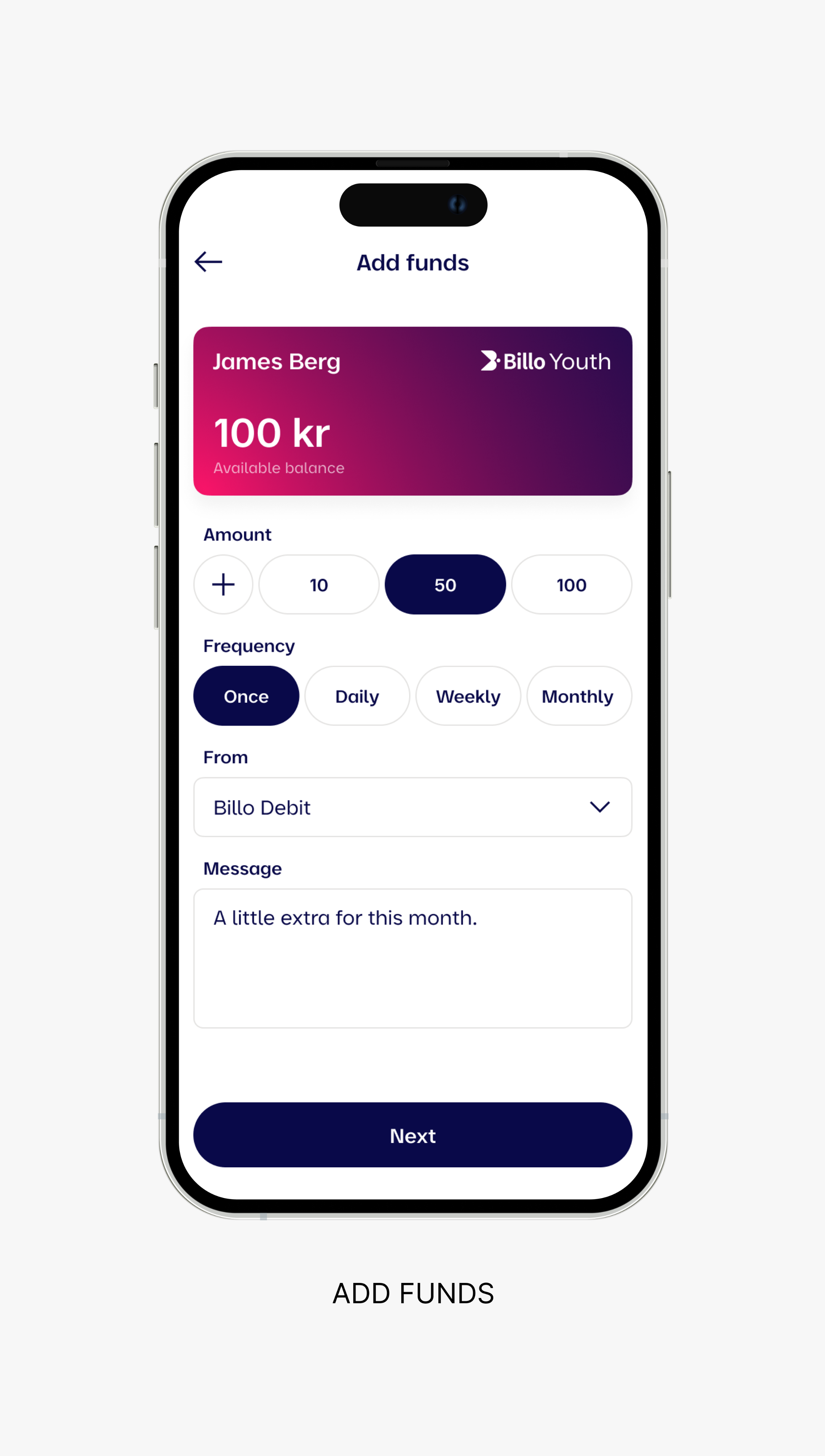Expand the From account dropdown
This screenshot has height=1456, width=825.
point(412,807)
